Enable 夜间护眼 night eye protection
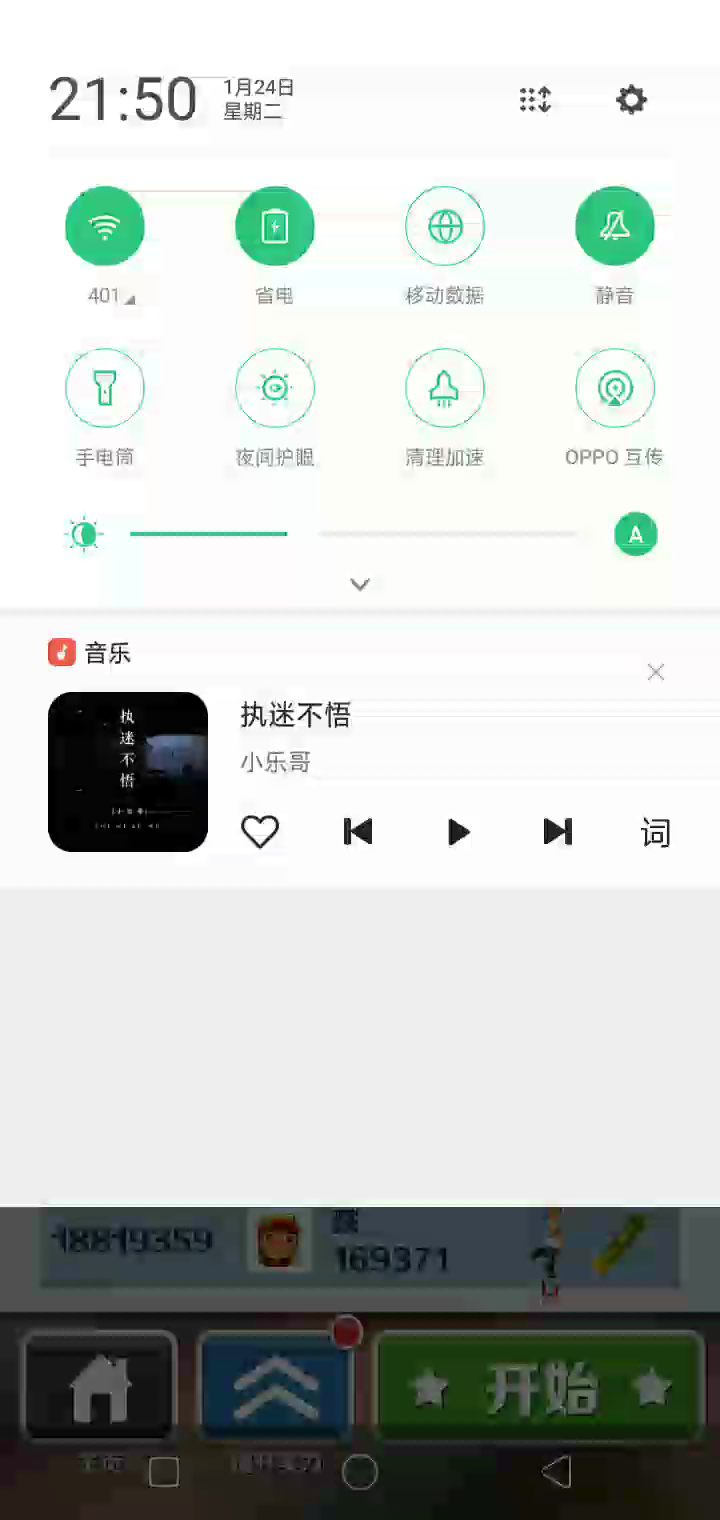Screen dimensions: 720x1520 275,388
